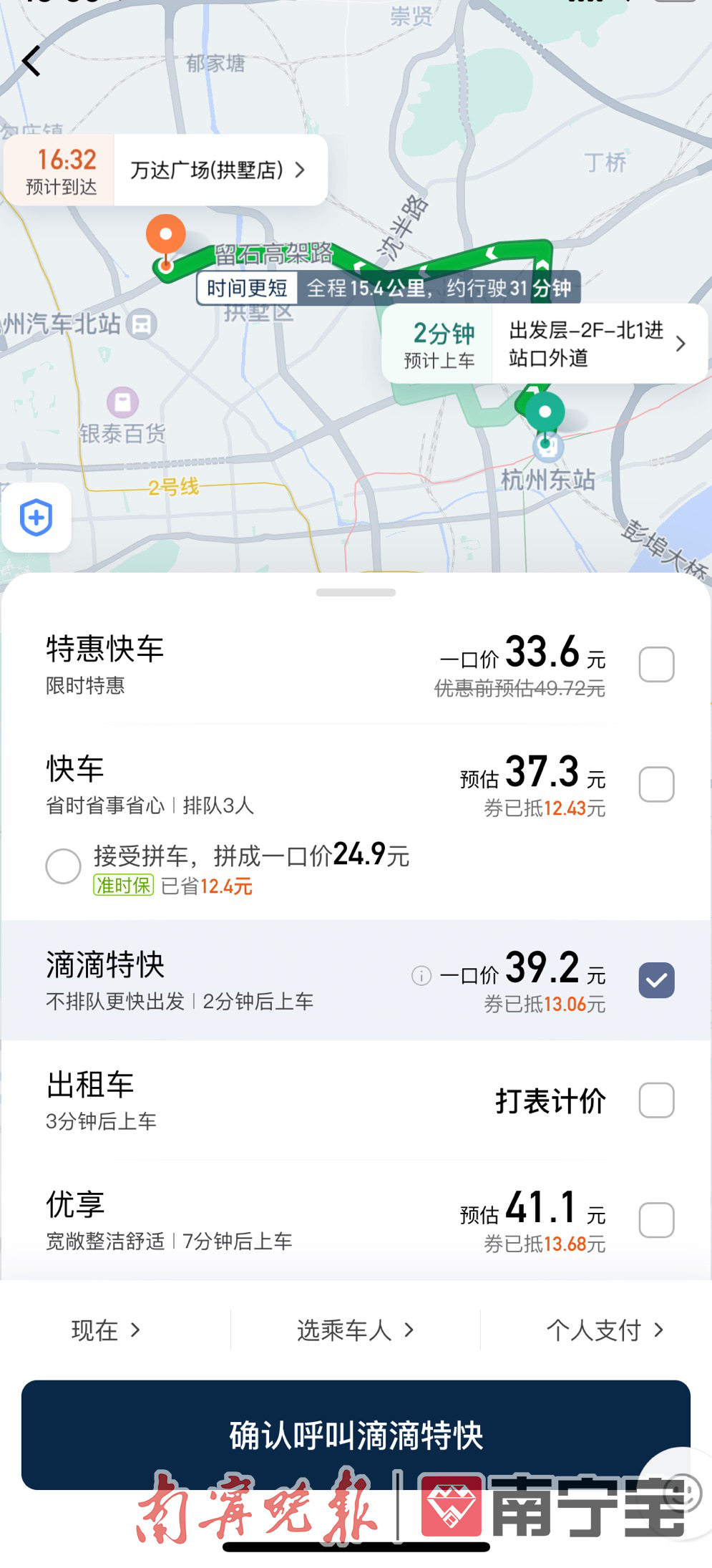Select the 快车 option checkbox

656,785
